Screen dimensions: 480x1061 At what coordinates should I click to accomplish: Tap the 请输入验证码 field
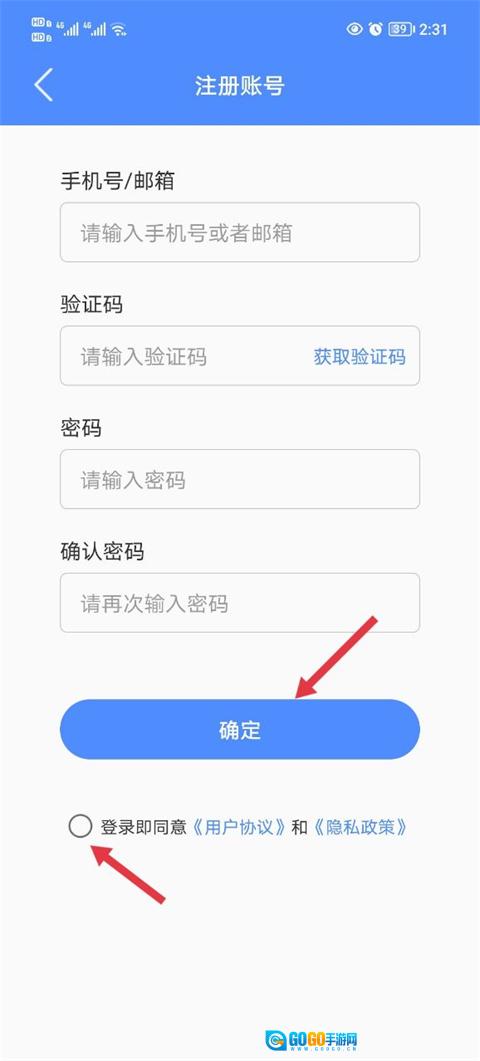[x=183, y=356]
